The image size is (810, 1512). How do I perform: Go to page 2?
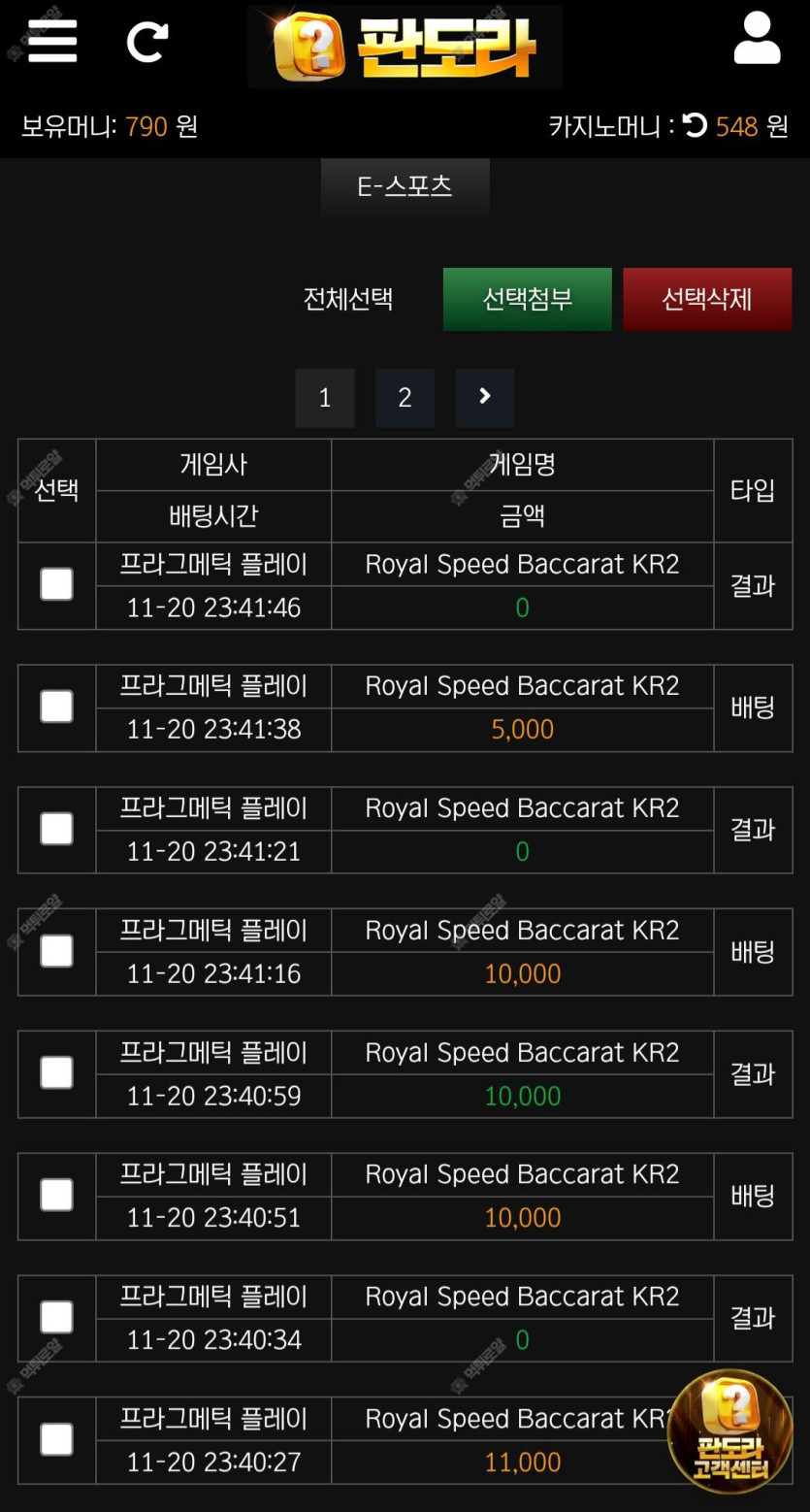point(405,397)
